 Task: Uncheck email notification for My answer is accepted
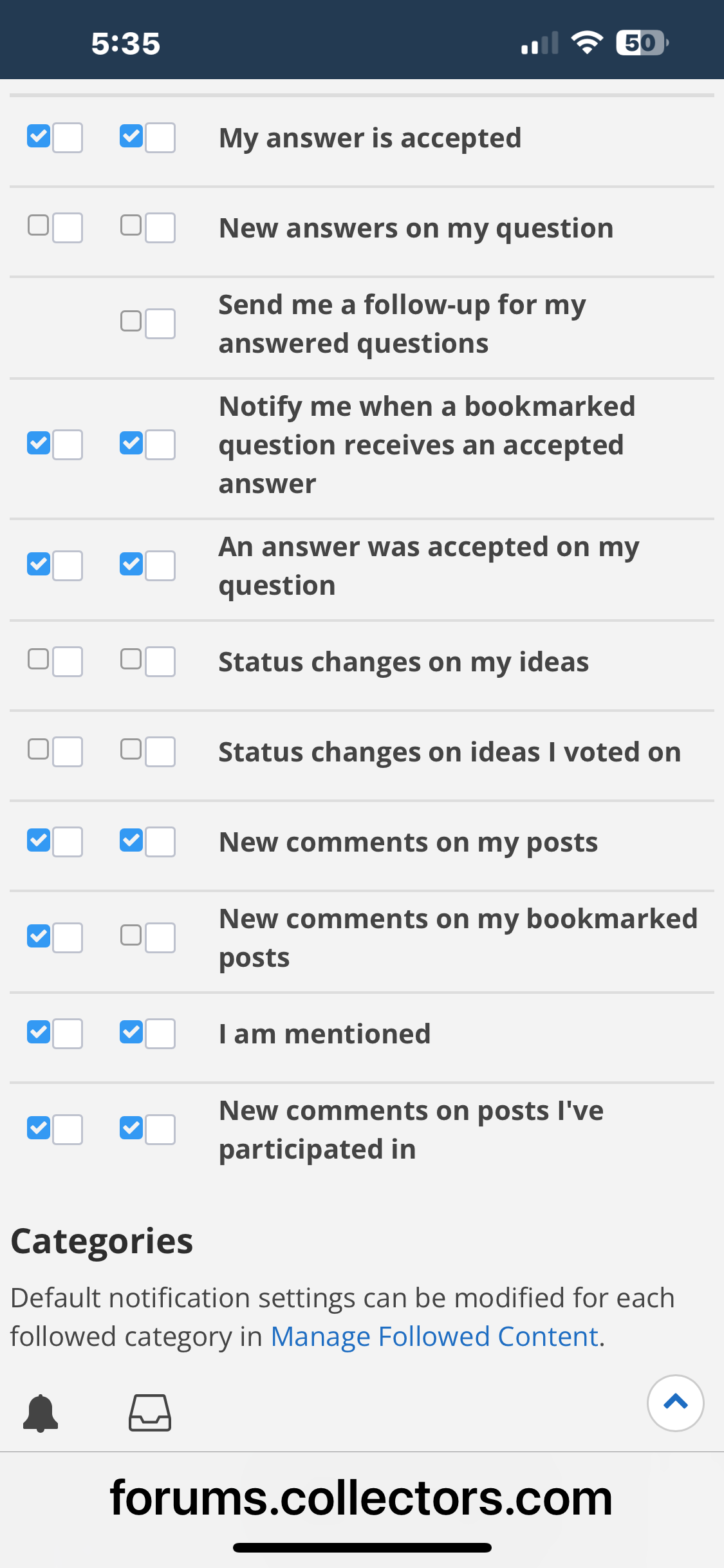tap(131, 136)
